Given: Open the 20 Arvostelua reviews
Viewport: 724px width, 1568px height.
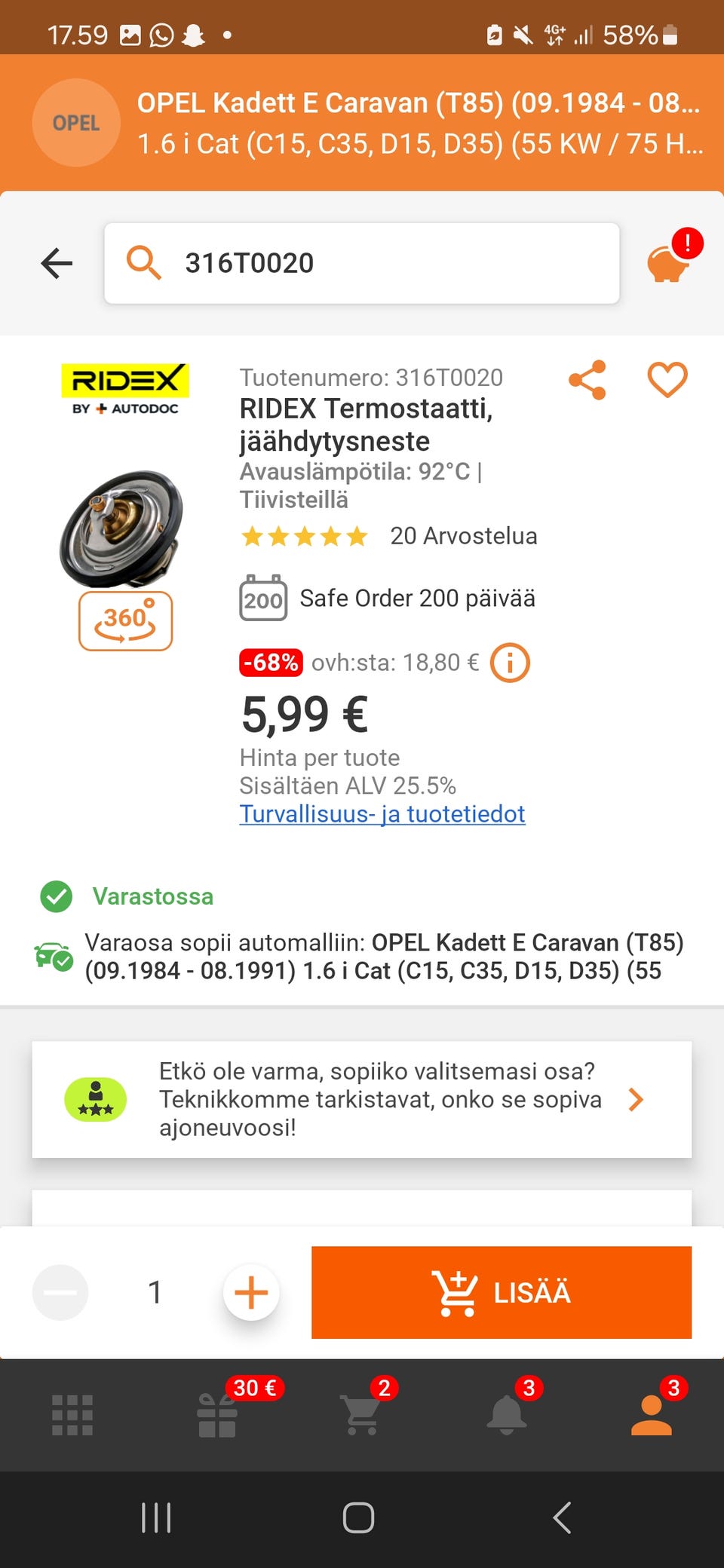Looking at the screenshot, I should click(x=462, y=536).
